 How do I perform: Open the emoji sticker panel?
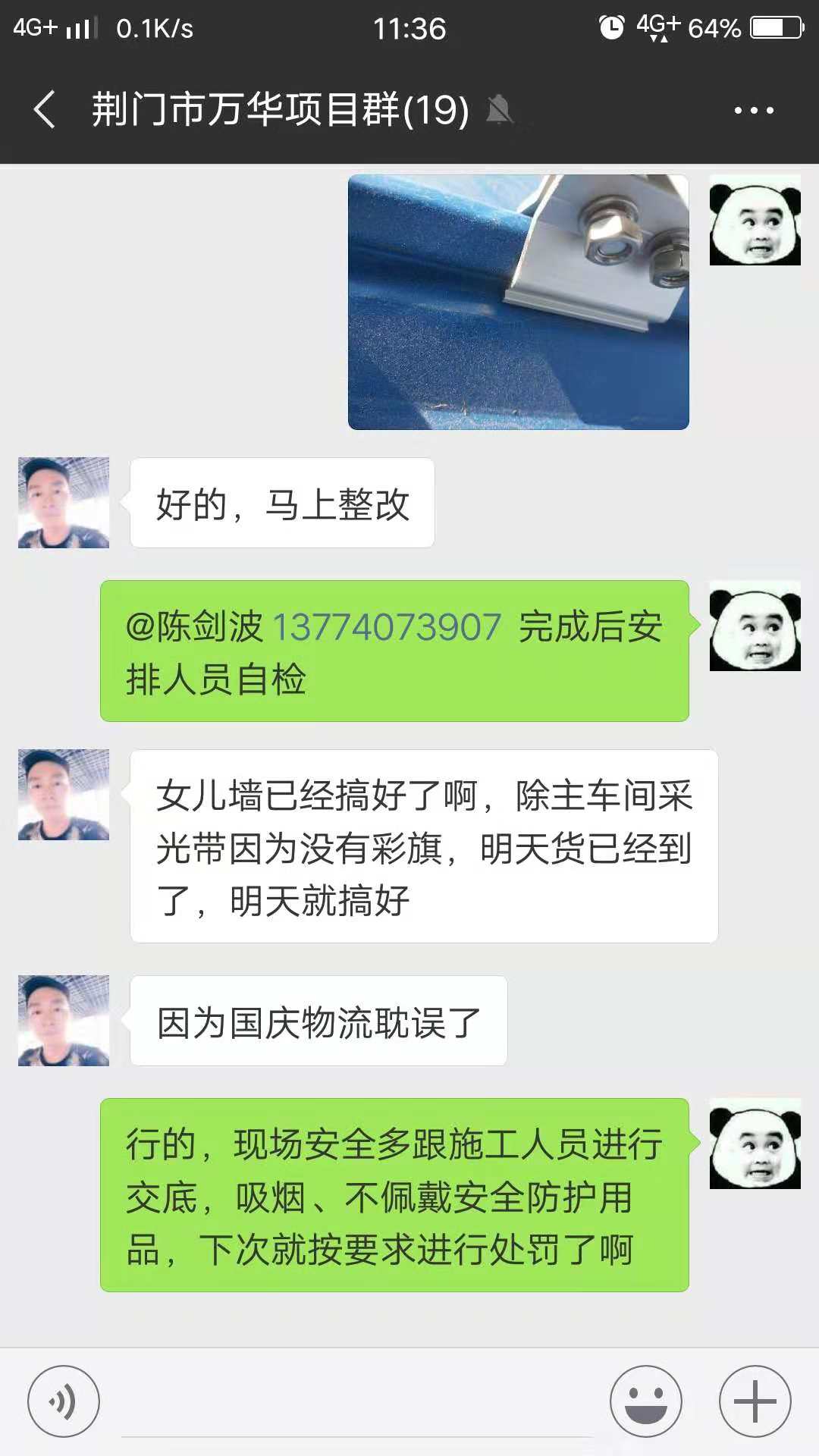coord(646,1401)
